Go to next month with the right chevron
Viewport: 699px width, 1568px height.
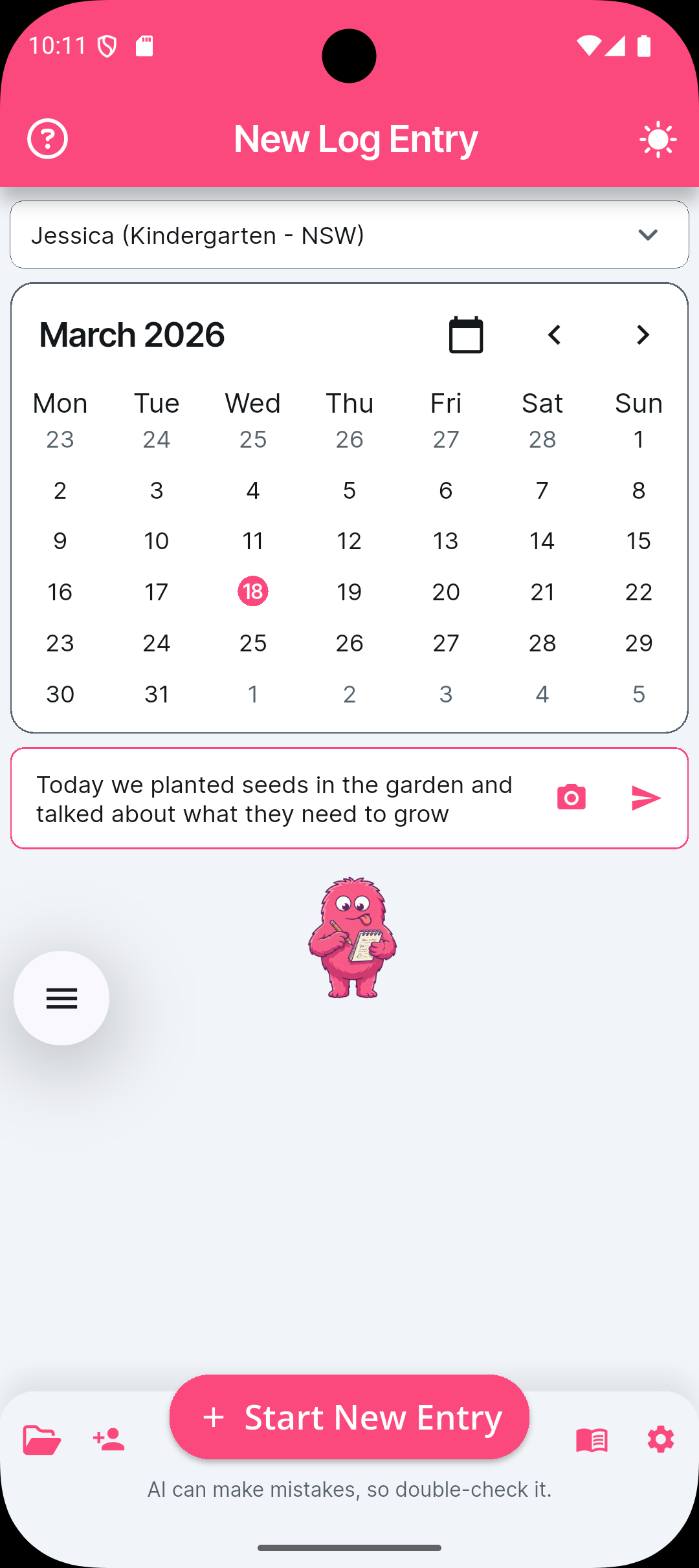click(642, 334)
